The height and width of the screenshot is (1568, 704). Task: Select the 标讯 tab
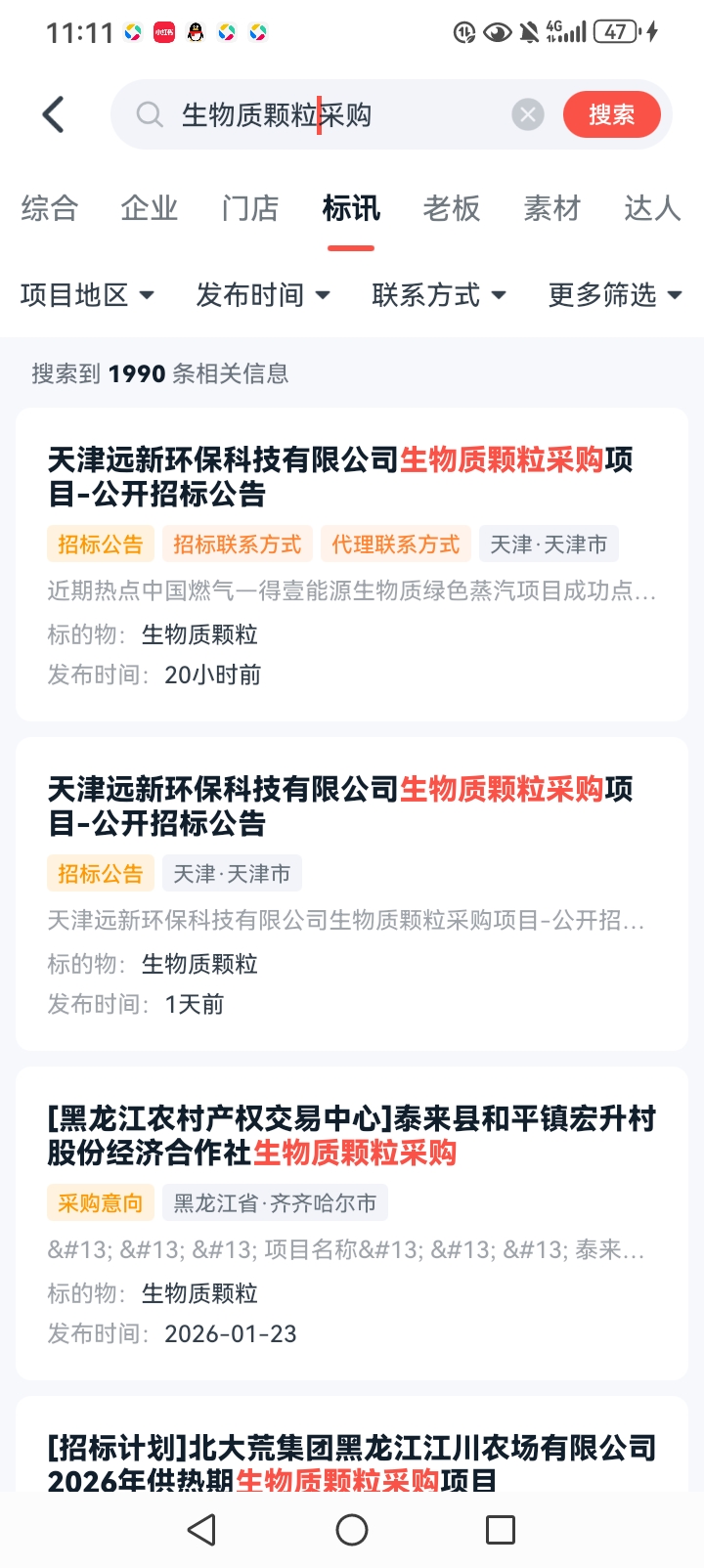click(x=351, y=208)
